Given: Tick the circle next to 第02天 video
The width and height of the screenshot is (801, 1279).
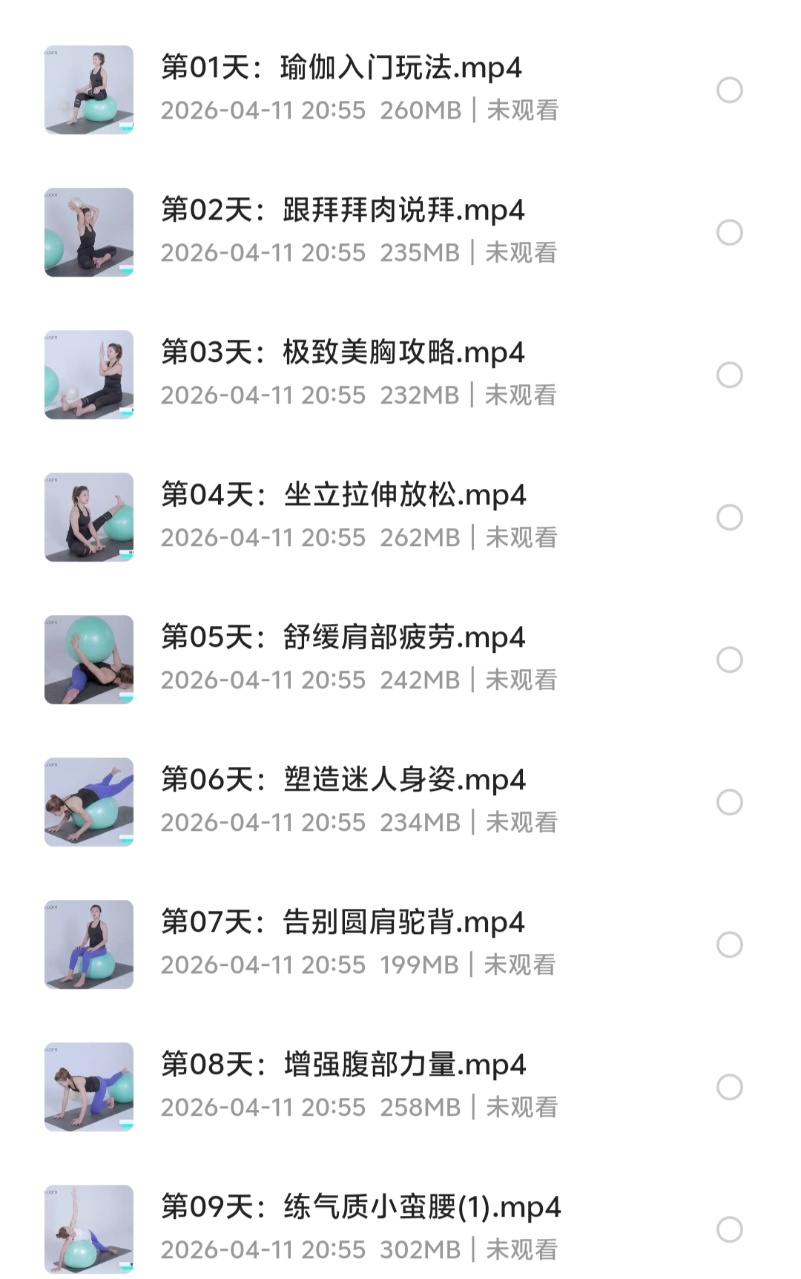Looking at the screenshot, I should [x=730, y=233].
